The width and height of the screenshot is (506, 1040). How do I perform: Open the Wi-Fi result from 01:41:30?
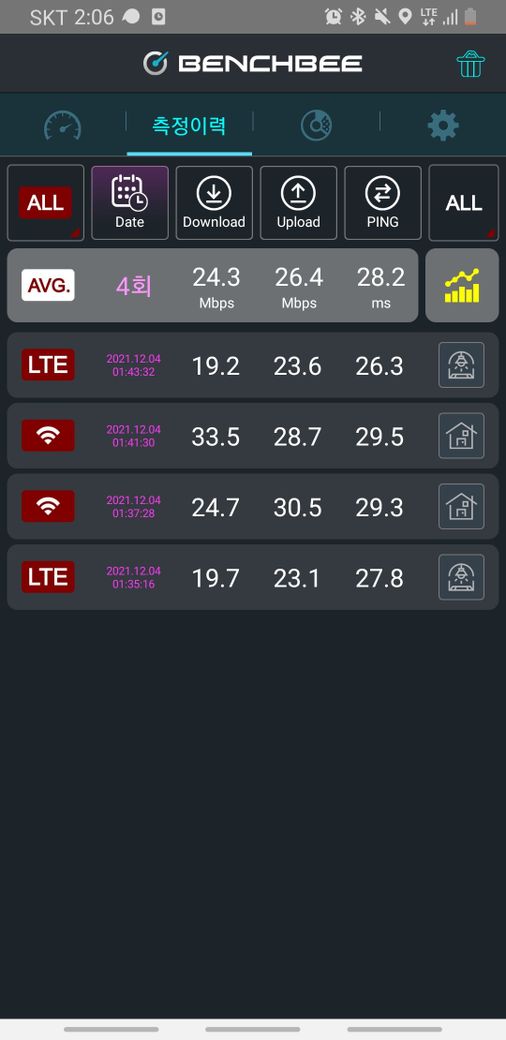(x=253, y=436)
